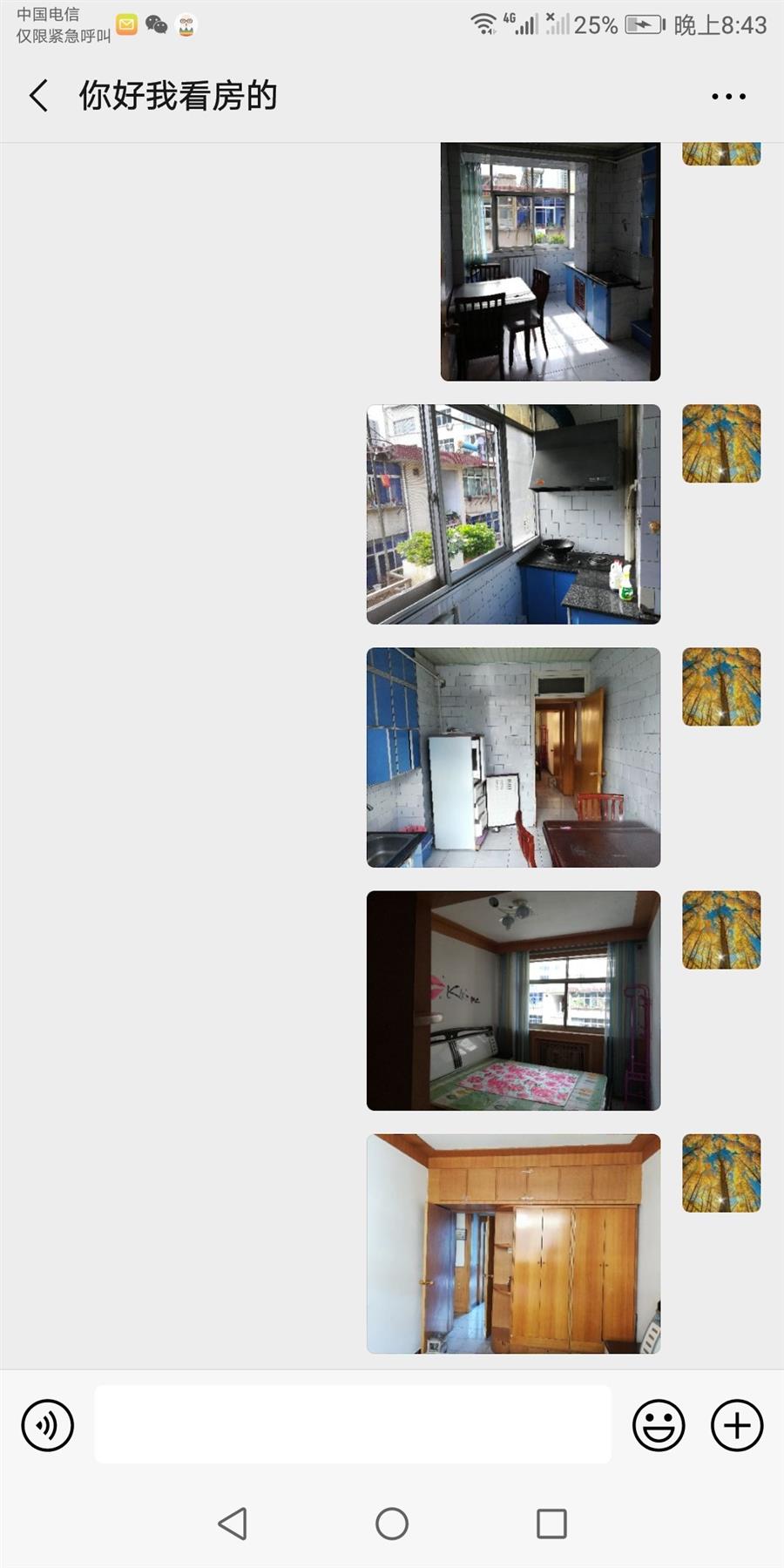Open the emoji picker

[x=659, y=1426]
